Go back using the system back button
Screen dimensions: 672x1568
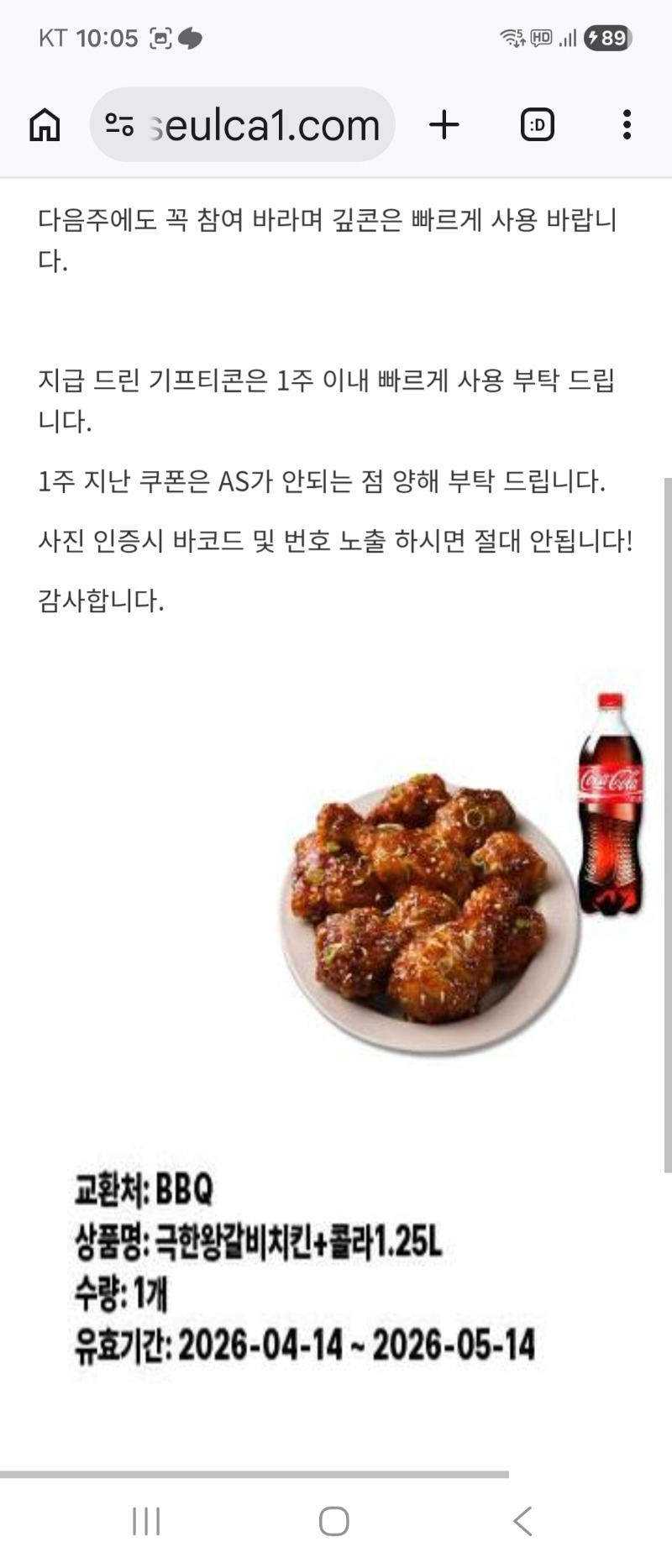point(522,1521)
